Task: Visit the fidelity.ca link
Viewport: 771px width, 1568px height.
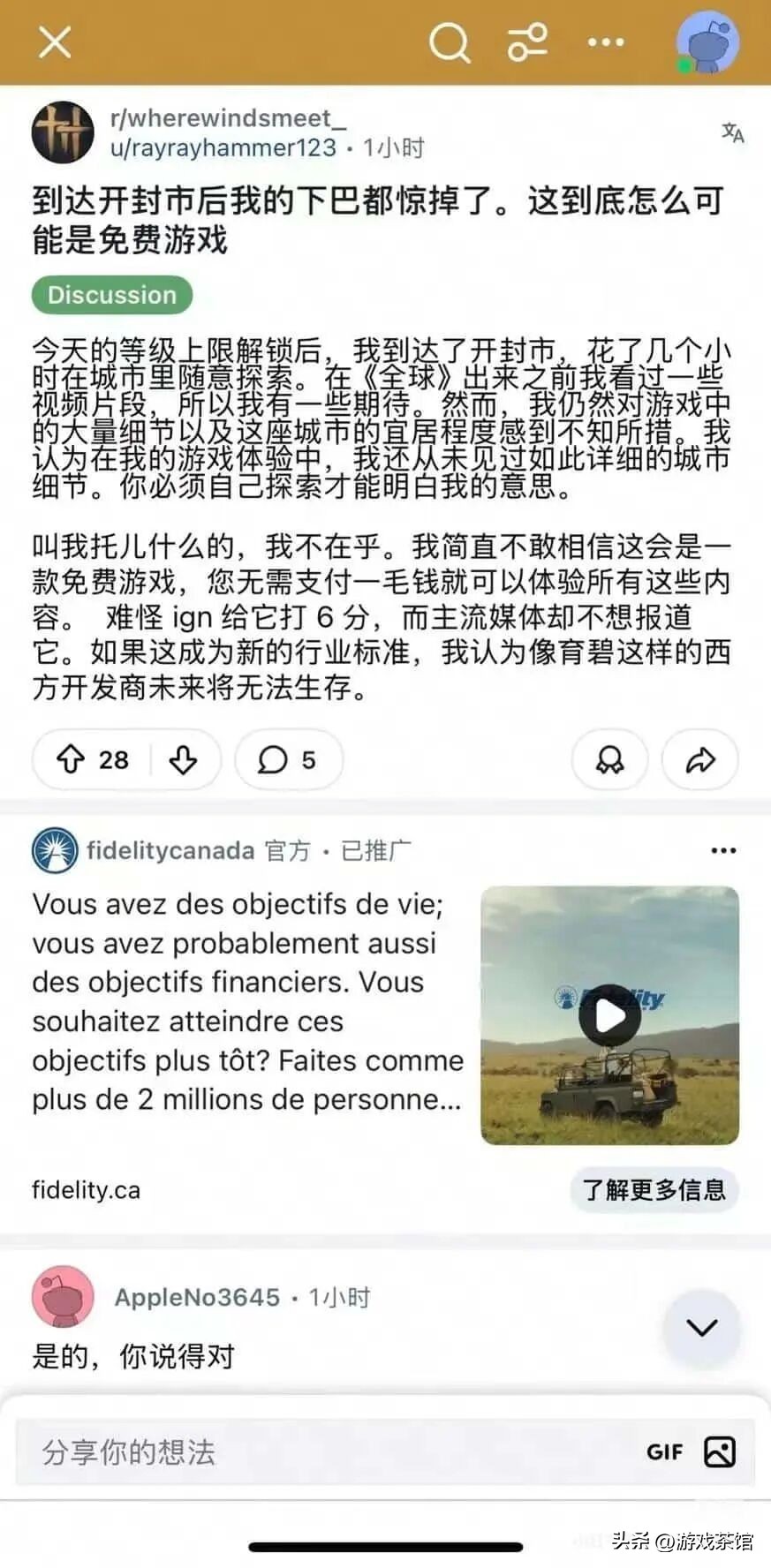Action: click(86, 1190)
